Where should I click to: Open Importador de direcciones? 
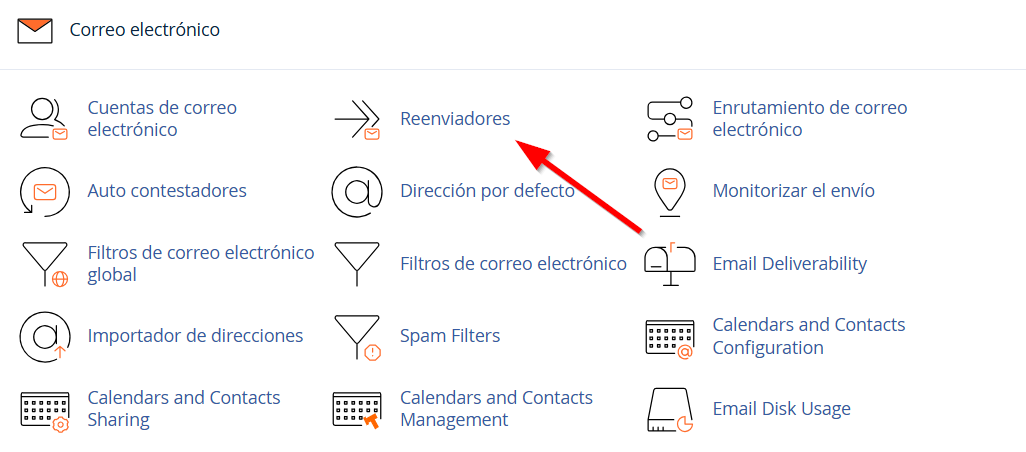(195, 335)
